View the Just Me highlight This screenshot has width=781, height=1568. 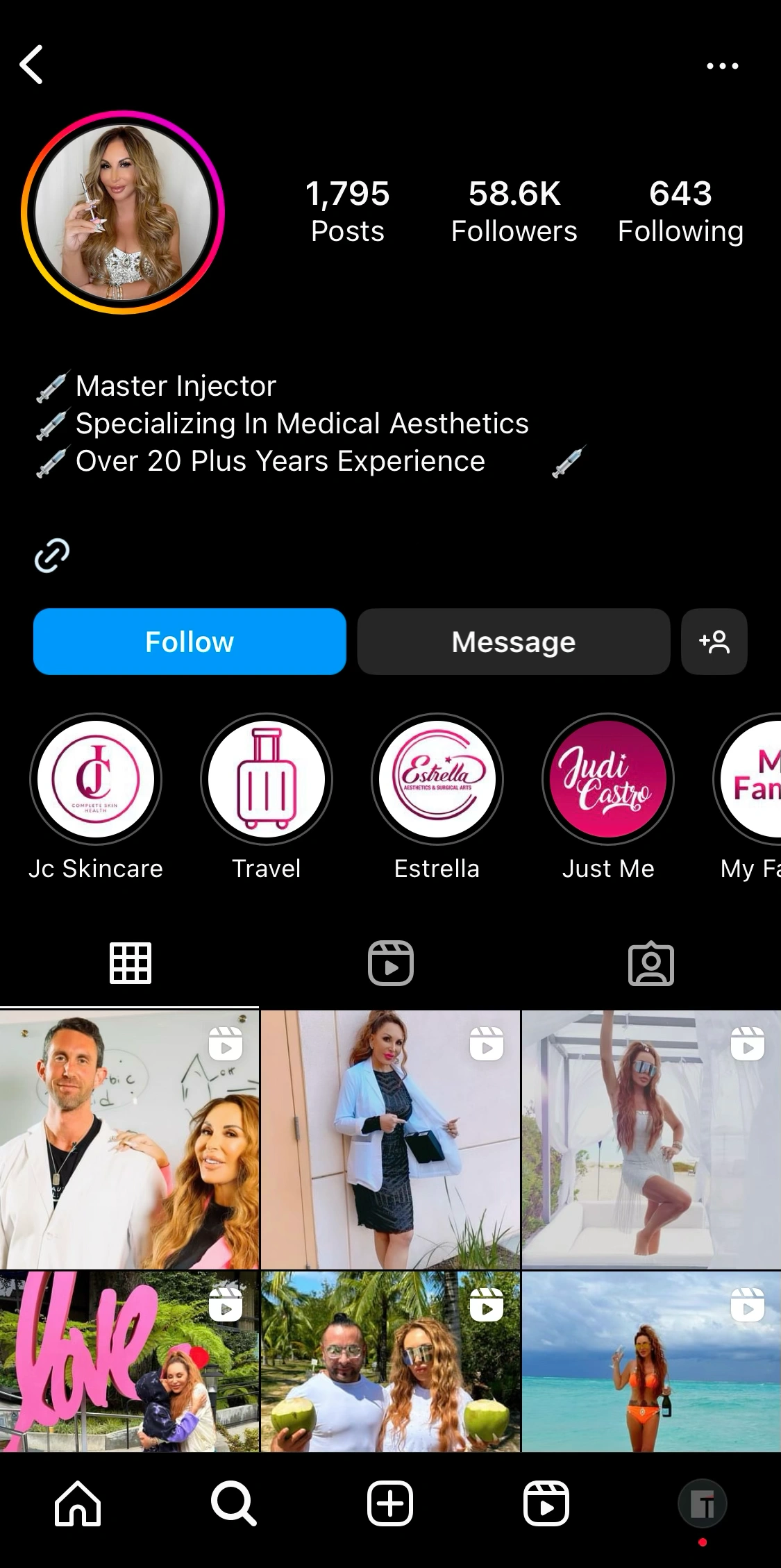coord(607,778)
